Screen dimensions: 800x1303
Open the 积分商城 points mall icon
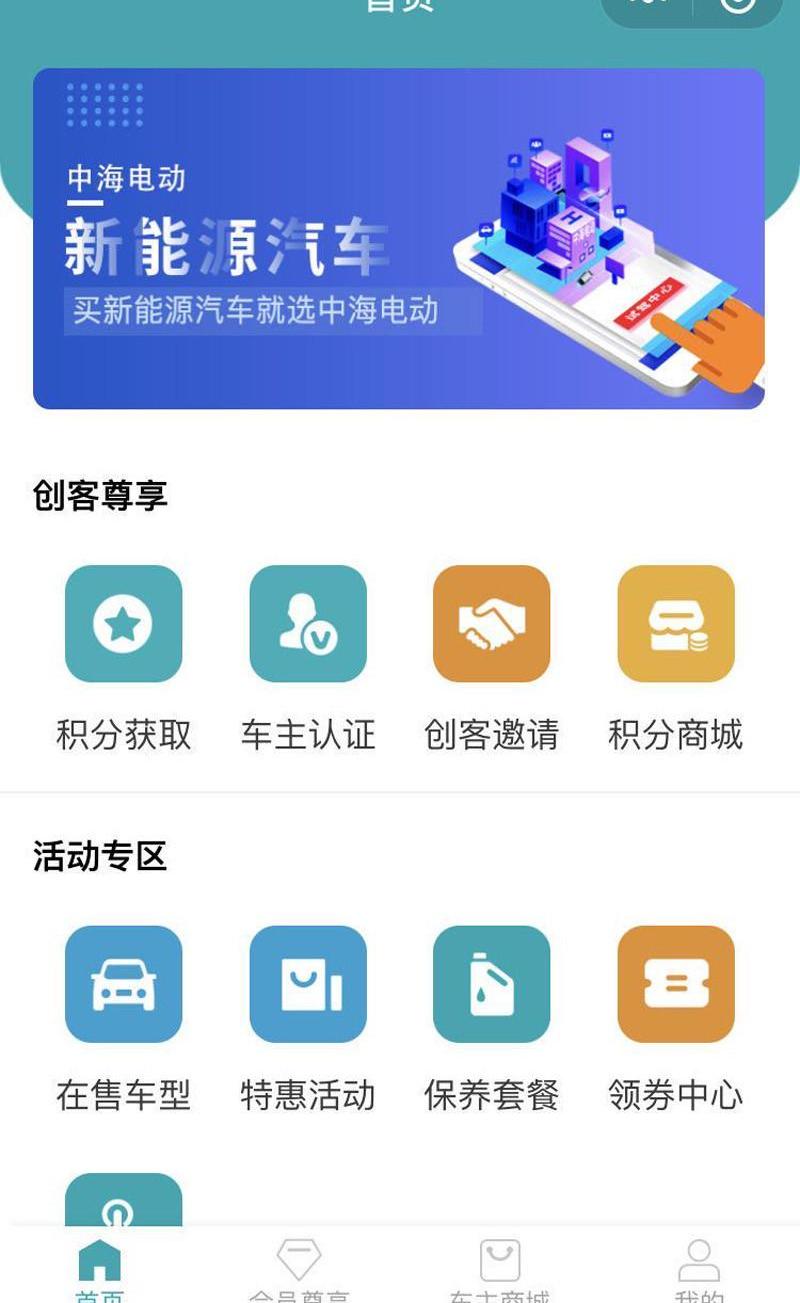coord(676,624)
